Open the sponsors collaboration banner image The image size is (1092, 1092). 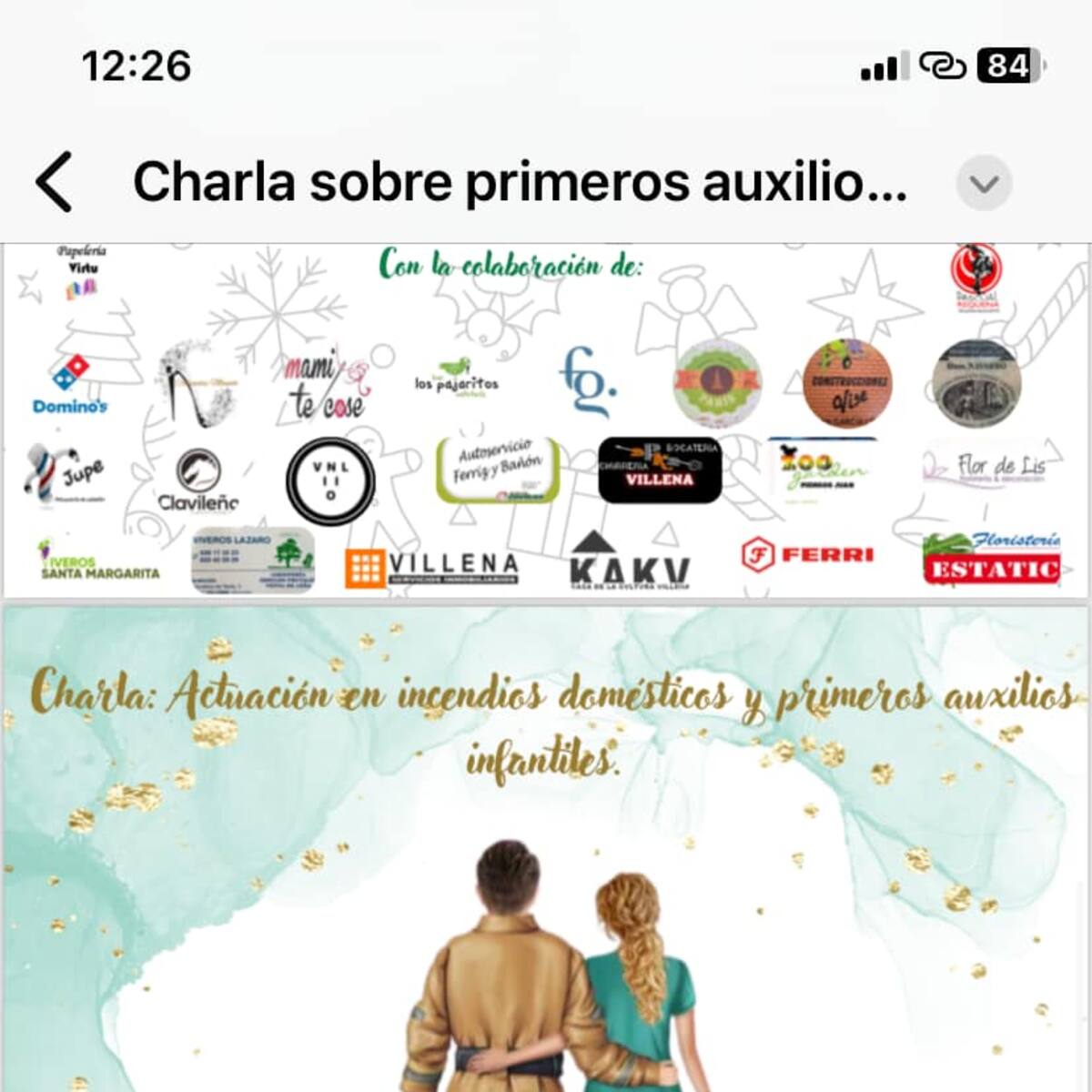546,420
